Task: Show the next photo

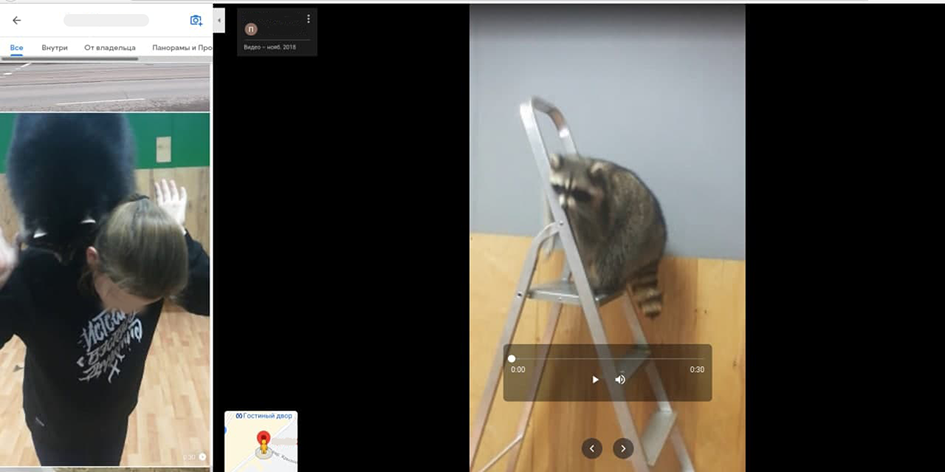Action: pos(623,448)
